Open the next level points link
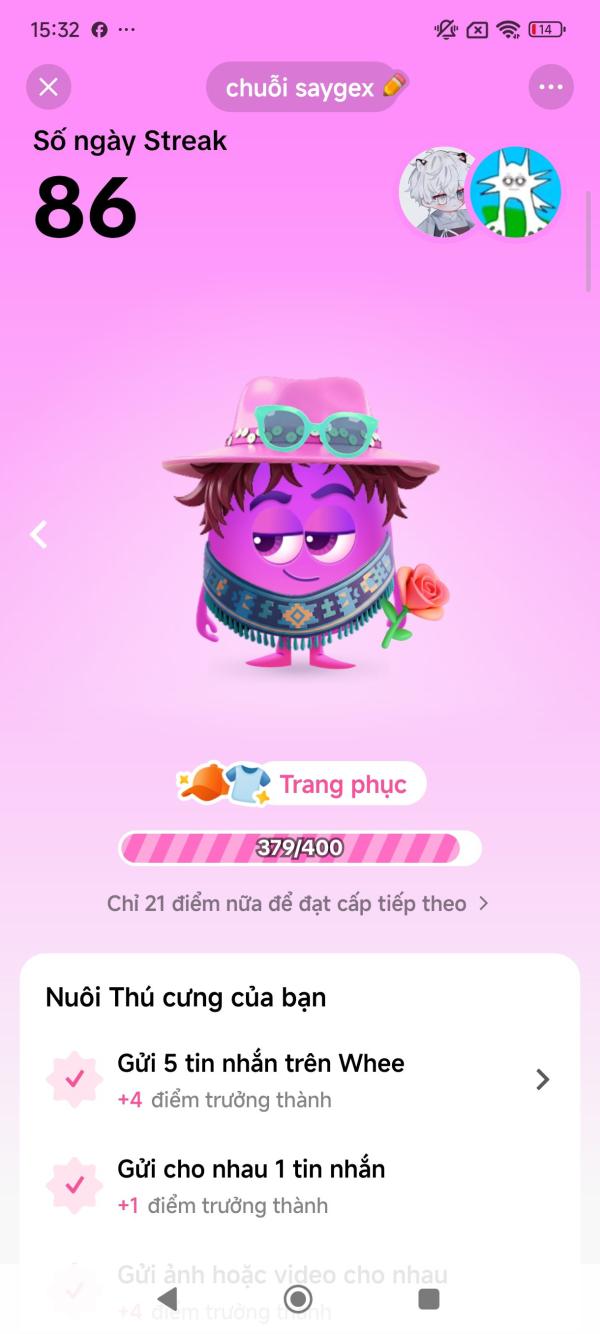Screen dimensions: 600x1334 point(299,904)
